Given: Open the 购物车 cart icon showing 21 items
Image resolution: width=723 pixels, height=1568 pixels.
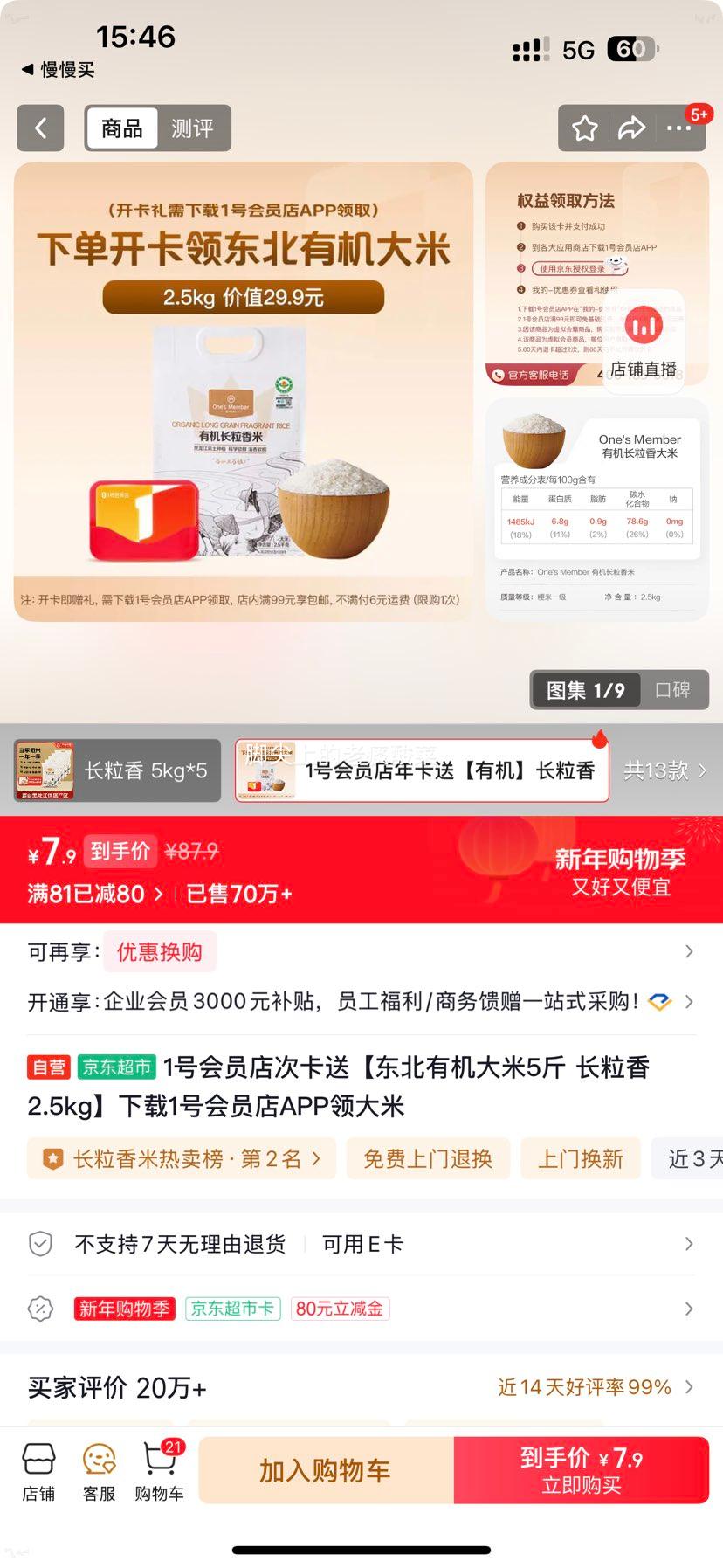Looking at the screenshot, I should click(159, 1469).
